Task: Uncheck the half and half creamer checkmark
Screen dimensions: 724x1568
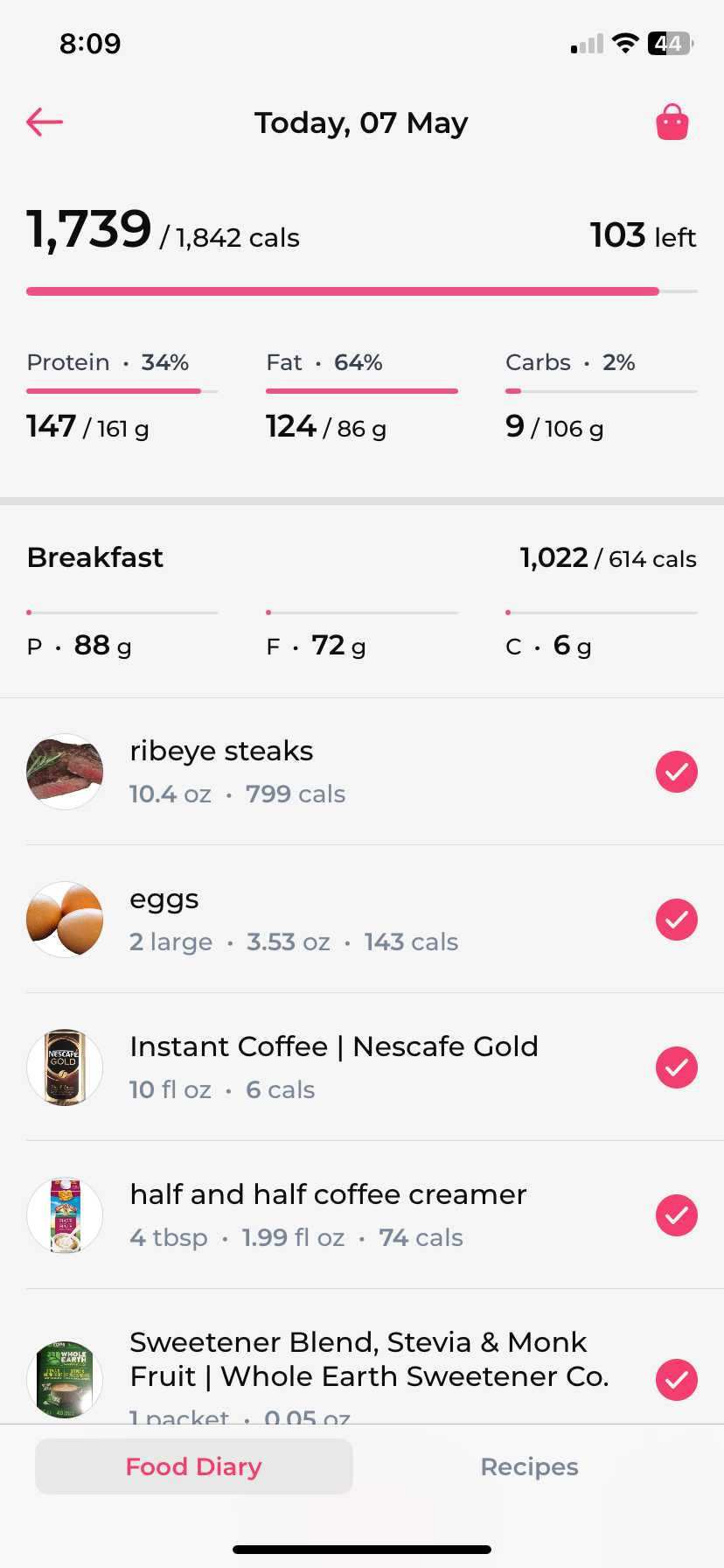Action: pos(677,1215)
